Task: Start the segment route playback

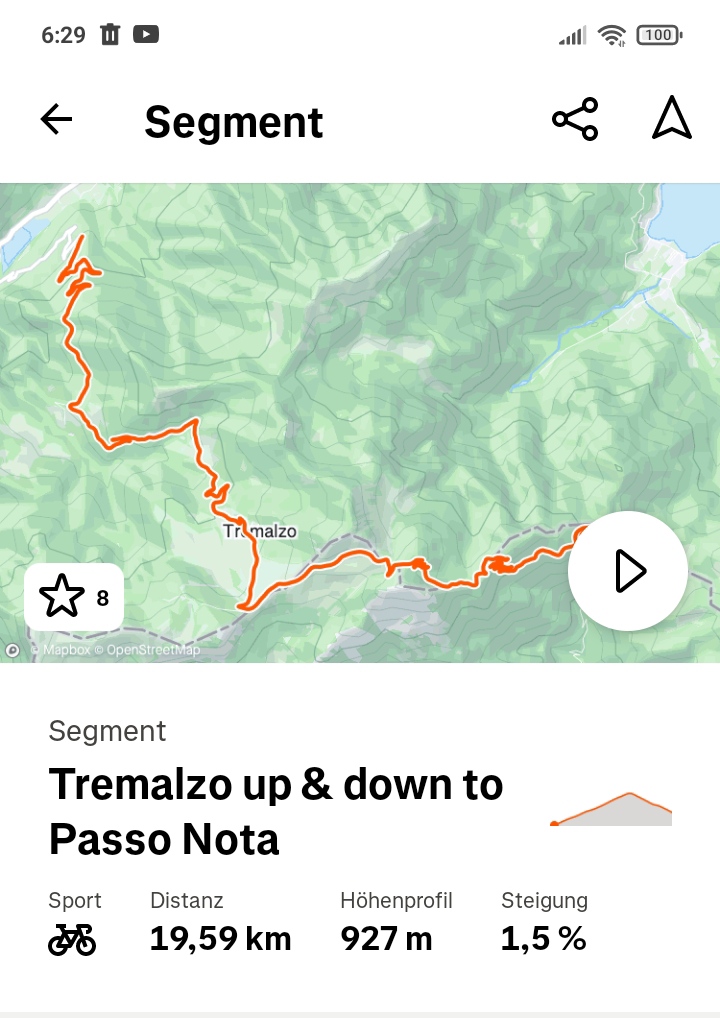Action: (628, 571)
